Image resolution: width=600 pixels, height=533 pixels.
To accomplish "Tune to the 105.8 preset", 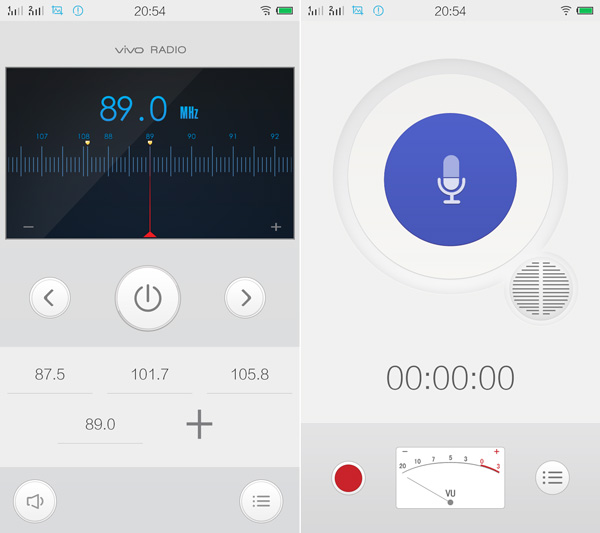I will [x=249, y=375].
